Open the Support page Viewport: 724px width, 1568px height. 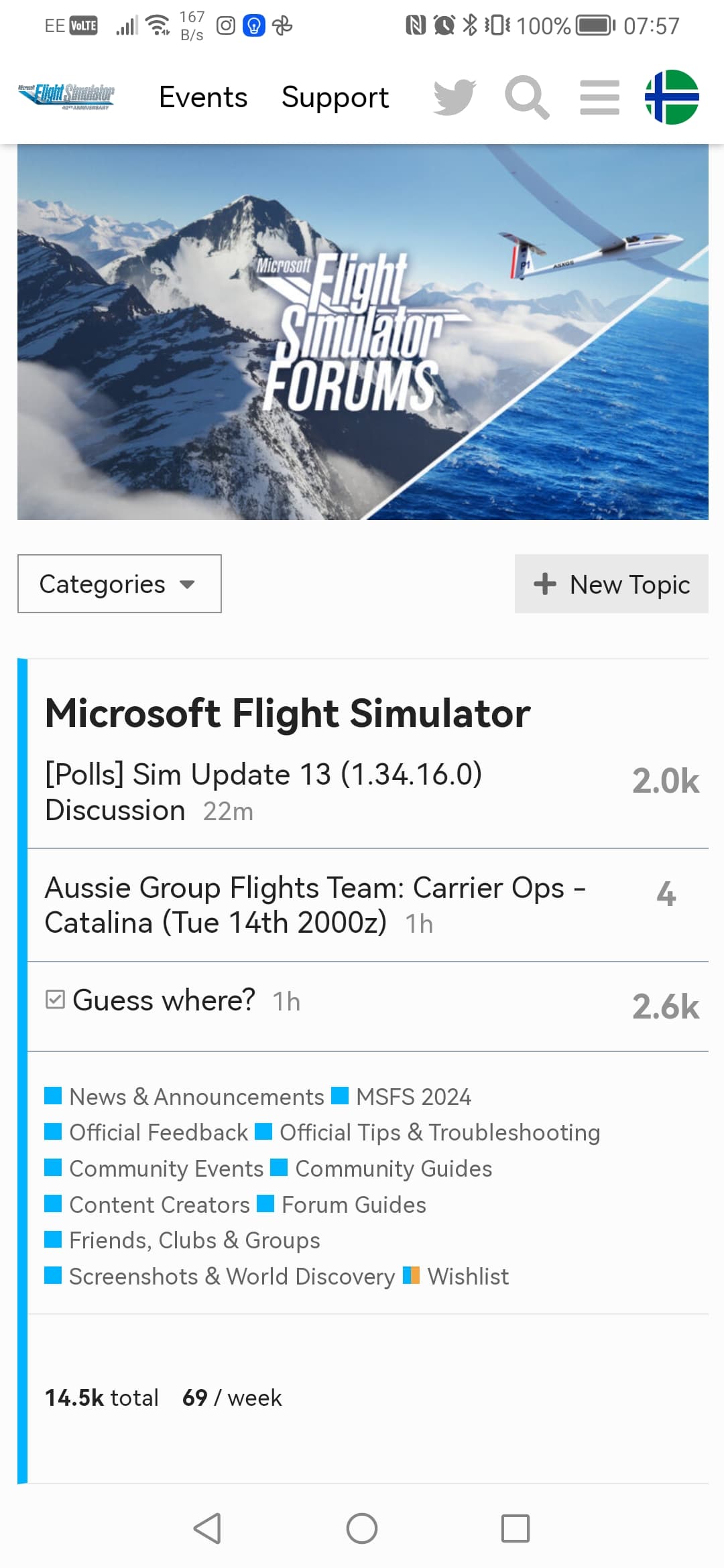tap(335, 97)
